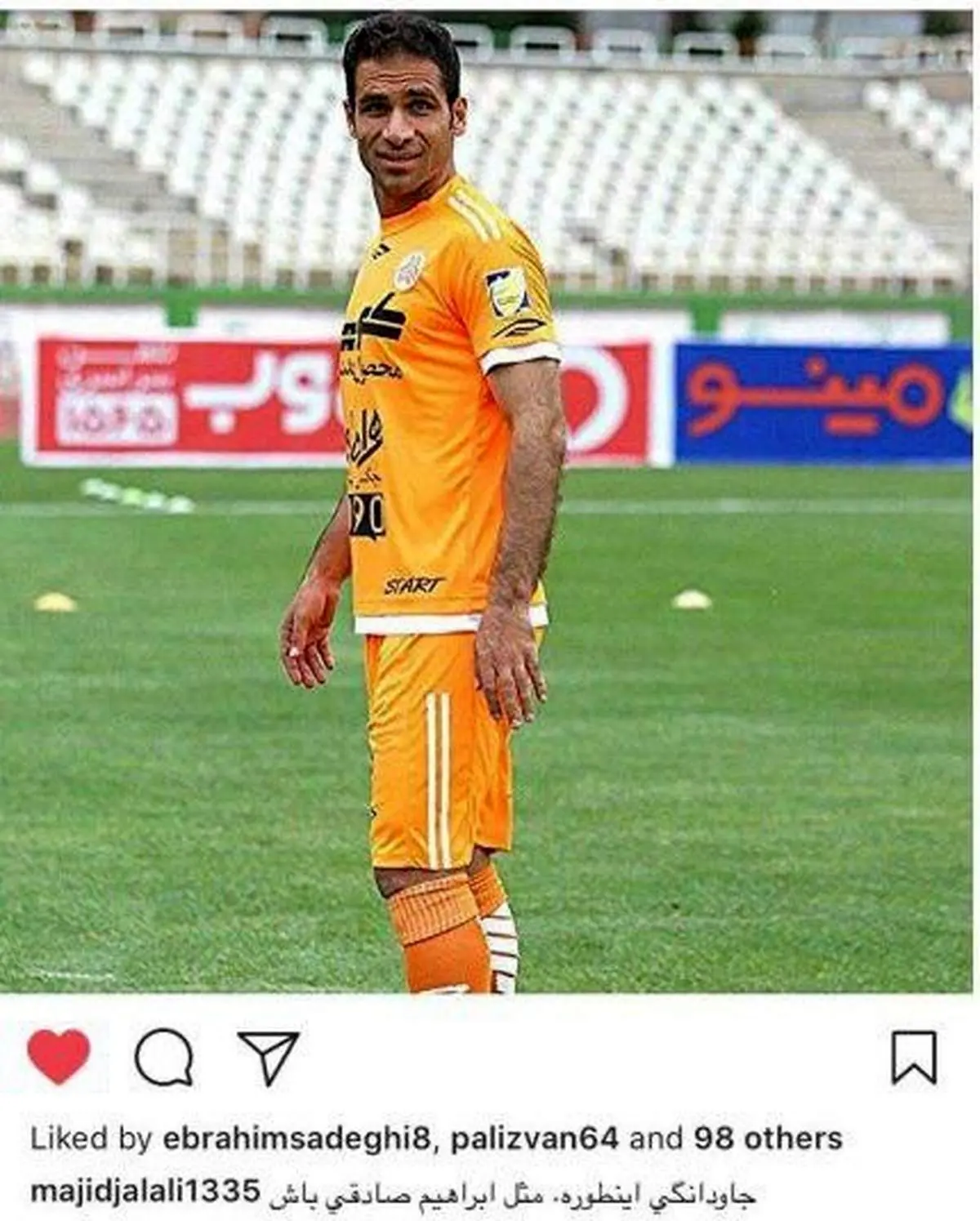Share the post via paper plane icon
This screenshot has height=1221, width=980.
(268, 1057)
